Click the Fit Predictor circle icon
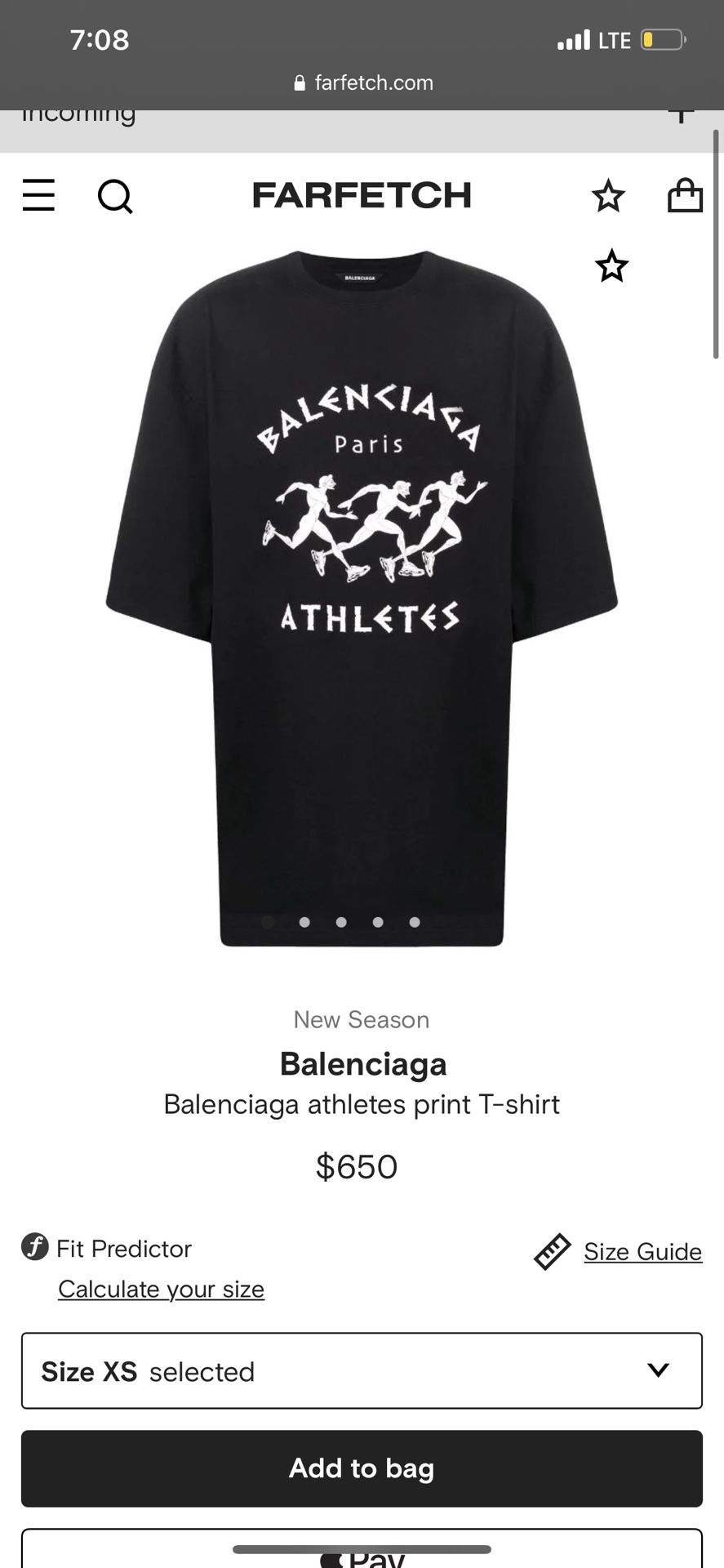This screenshot has width=724, height=1568. (x=33, y=1248)
